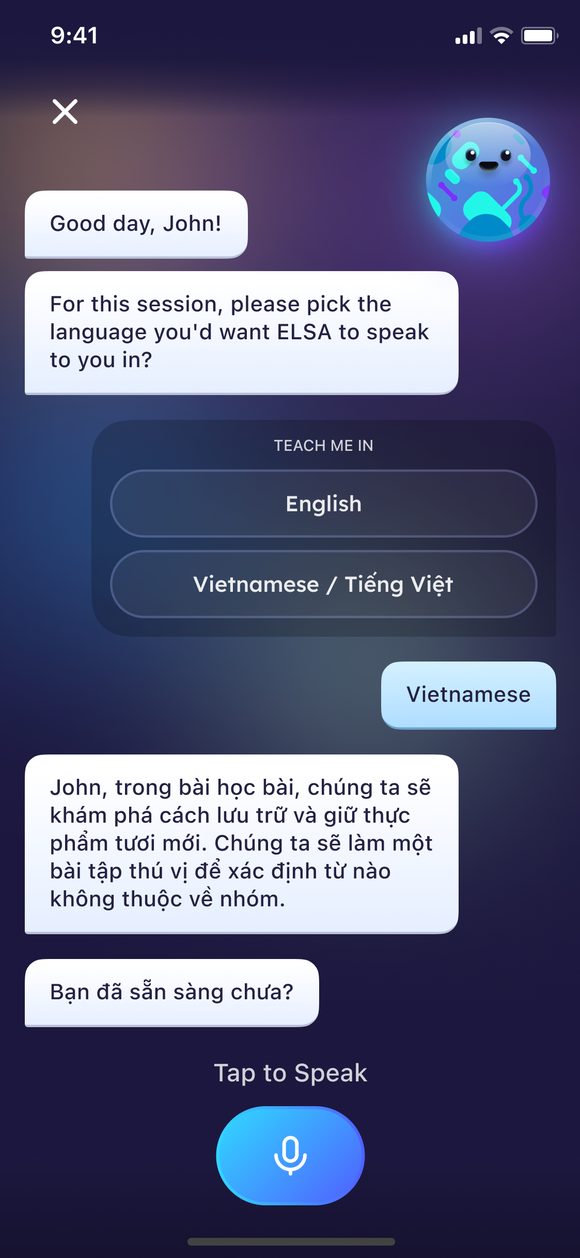The image size is (580, 1258).
Task: Choose English as the teaching language
Action: tap(323, 504)
